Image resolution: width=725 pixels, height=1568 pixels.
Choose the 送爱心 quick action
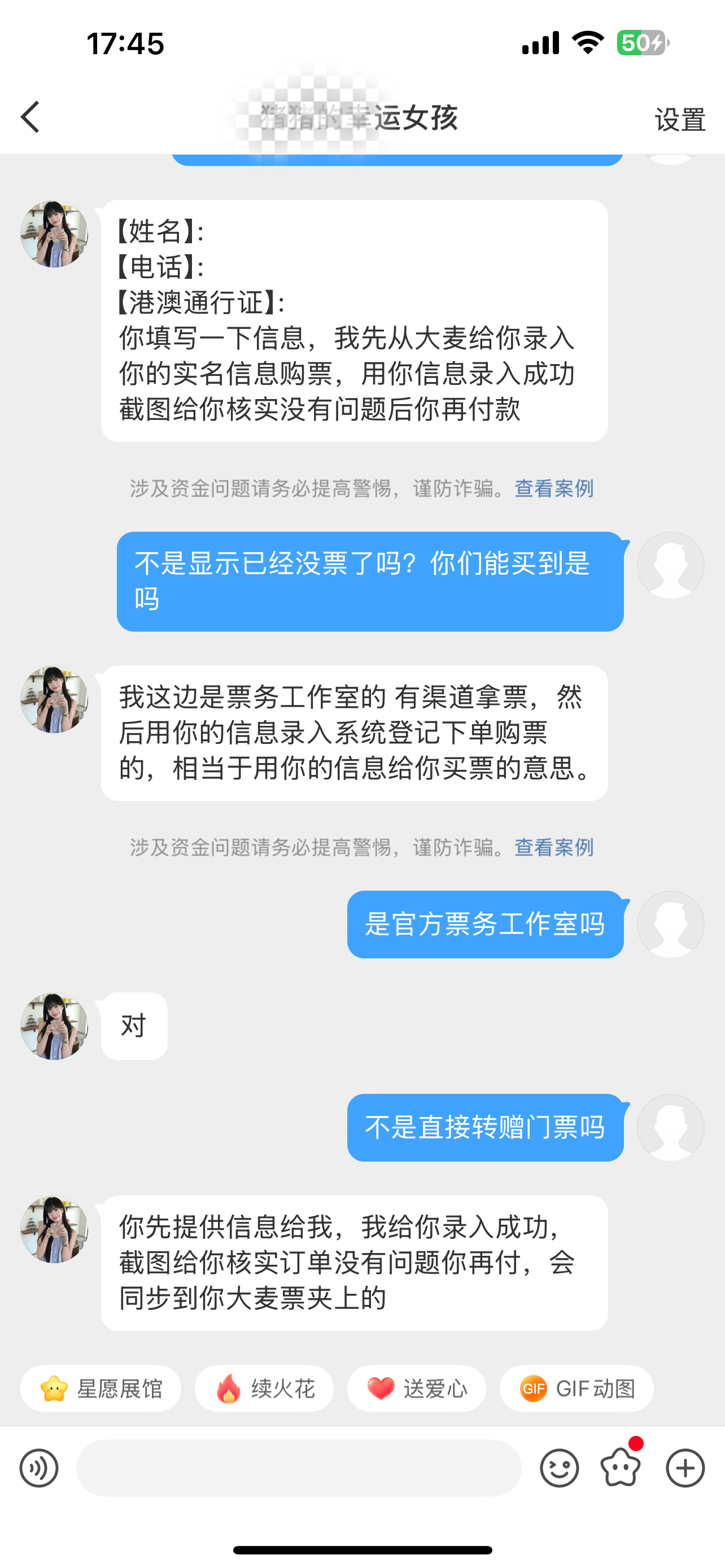click(x=416, y=1389)
